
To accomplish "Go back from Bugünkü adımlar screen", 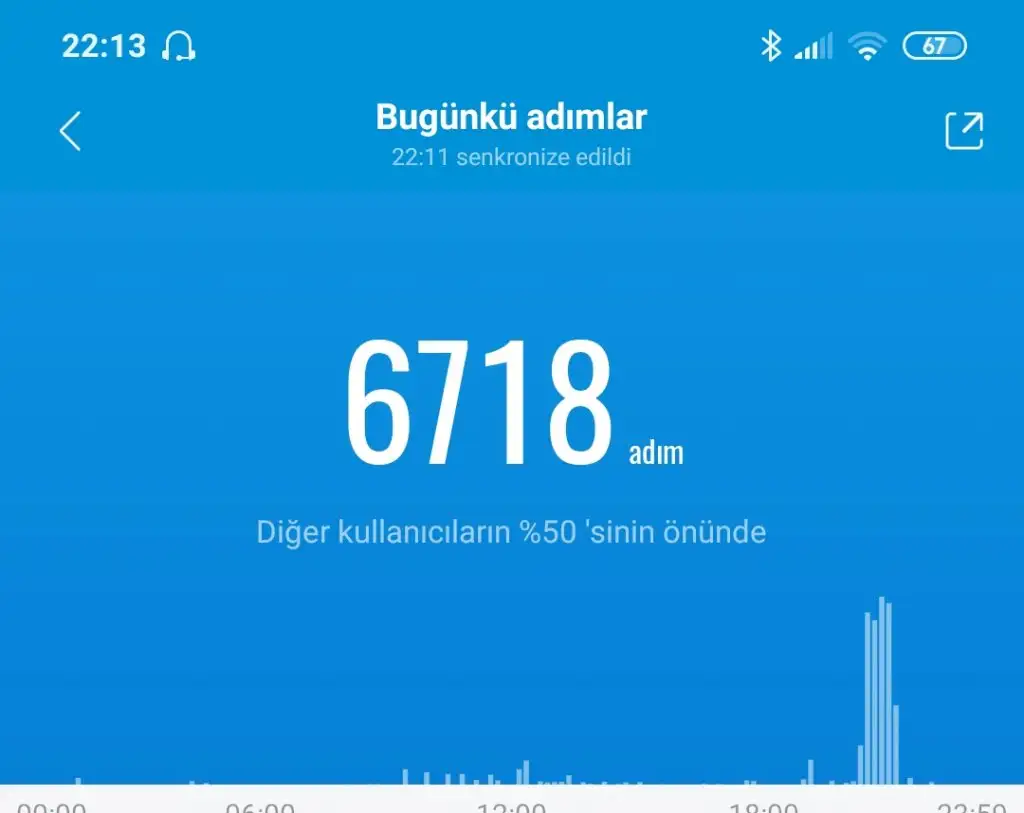I will coord(70,131).
